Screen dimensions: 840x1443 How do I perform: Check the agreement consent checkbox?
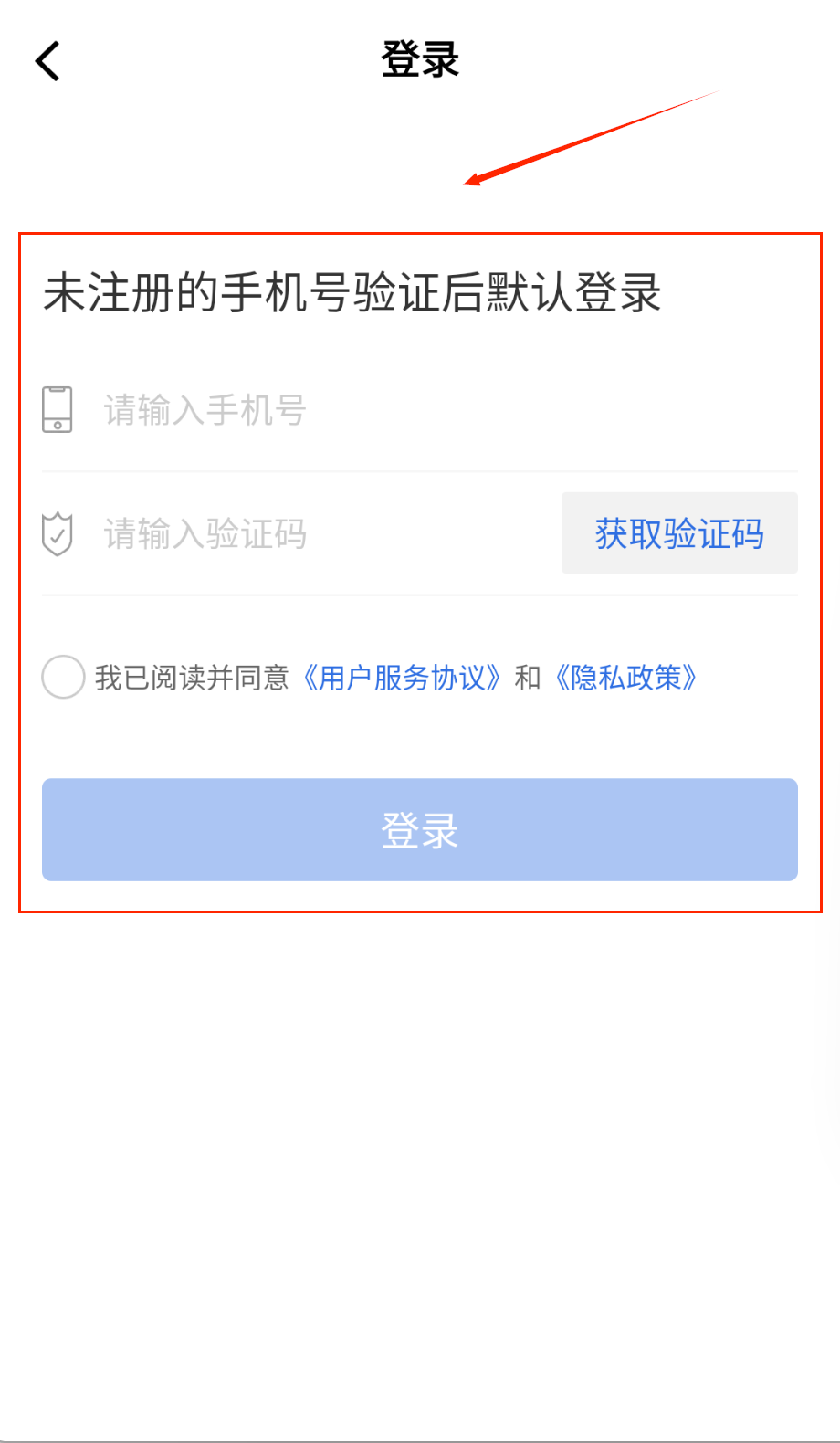click(64, 678)
